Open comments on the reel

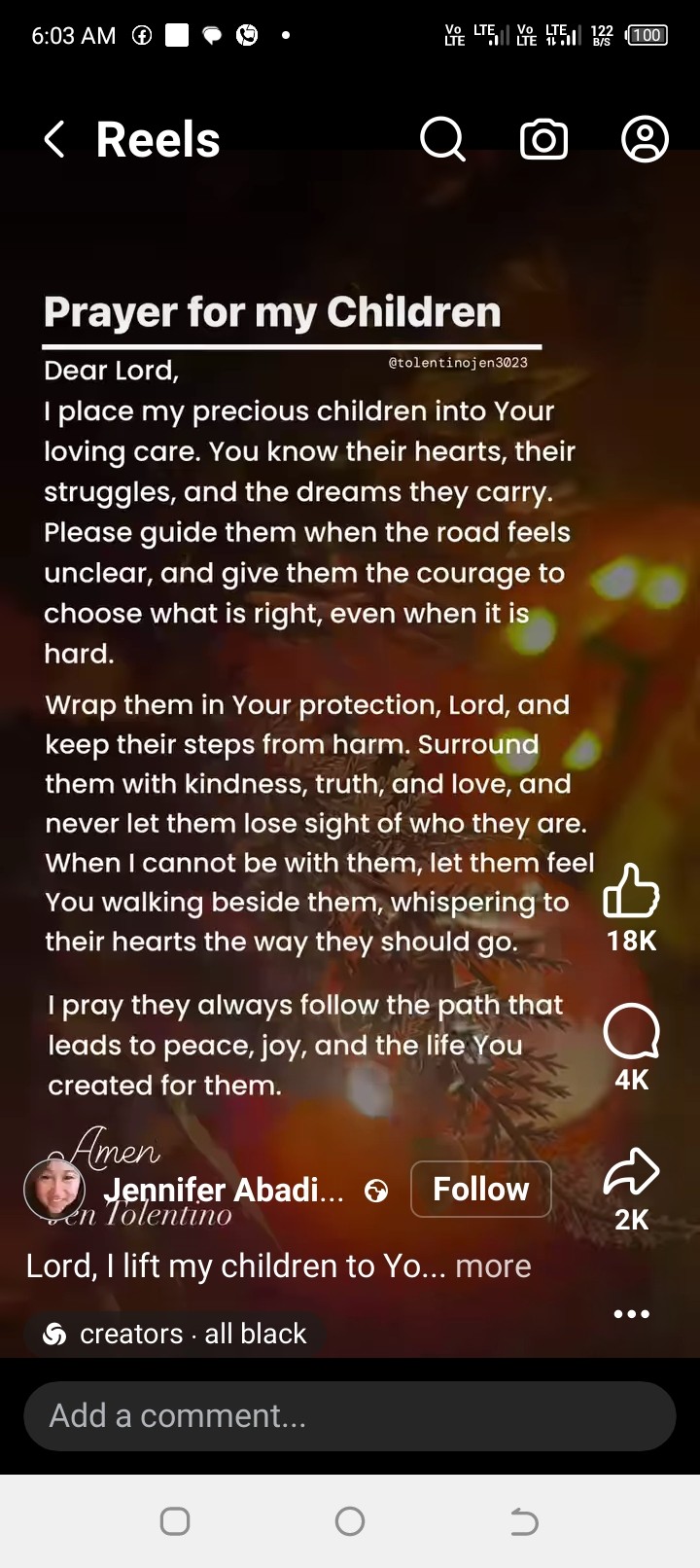[x=631, y=1032]
